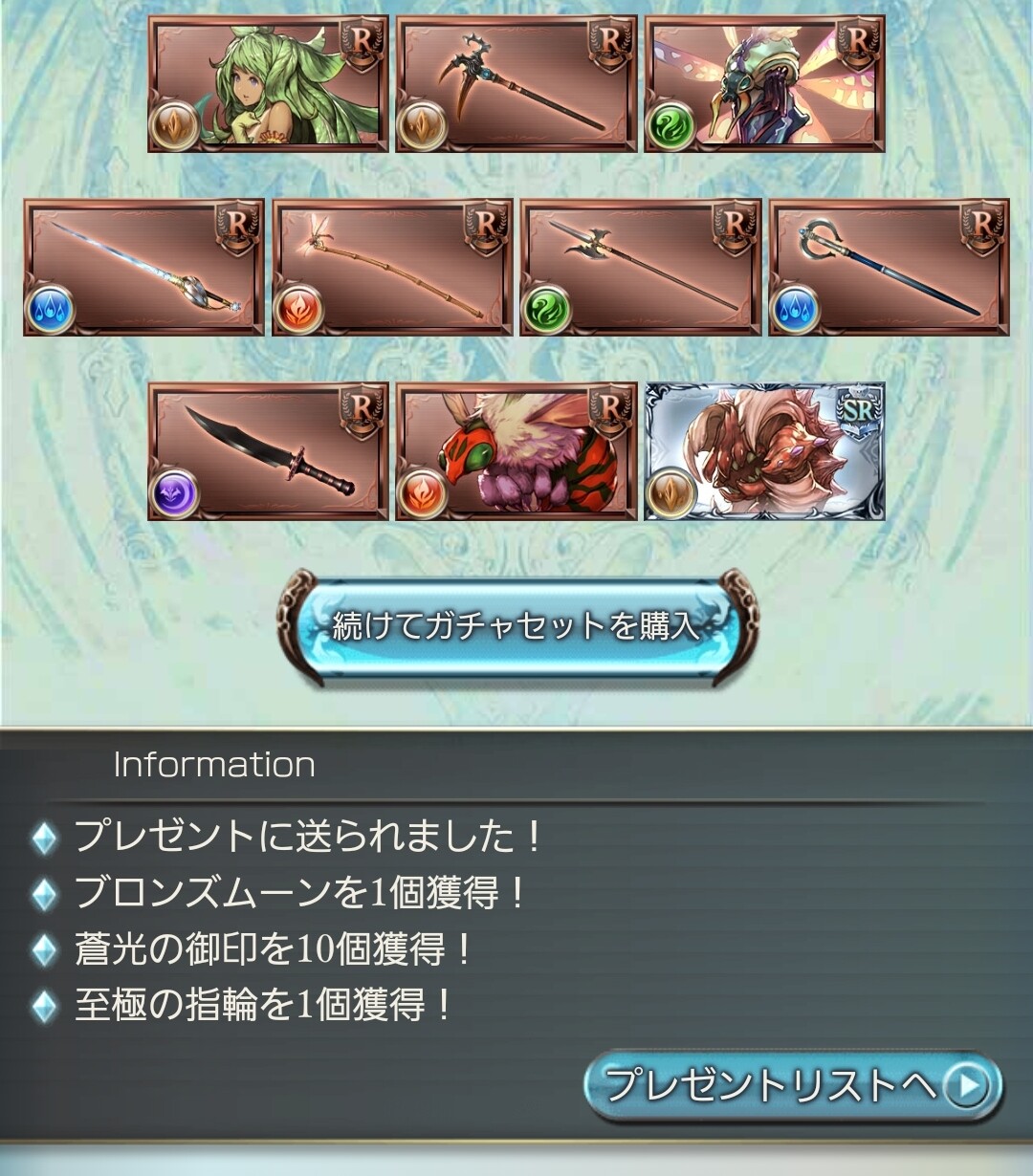Open the water element blue staff card
The height and width of the screenshot is (1176, 1033).
pos(889,268)
